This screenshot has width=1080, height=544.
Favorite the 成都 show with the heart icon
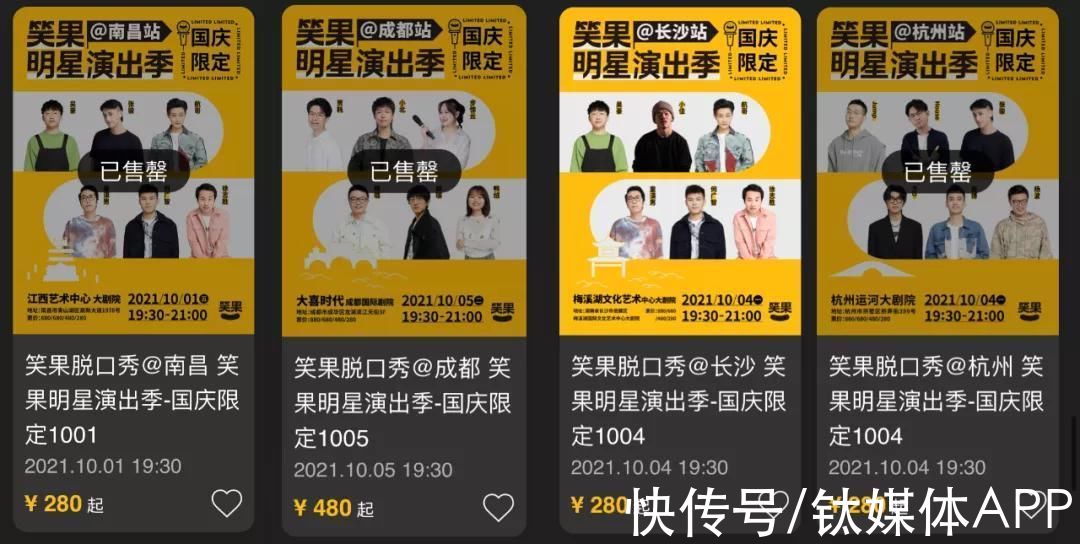[498, 507]
